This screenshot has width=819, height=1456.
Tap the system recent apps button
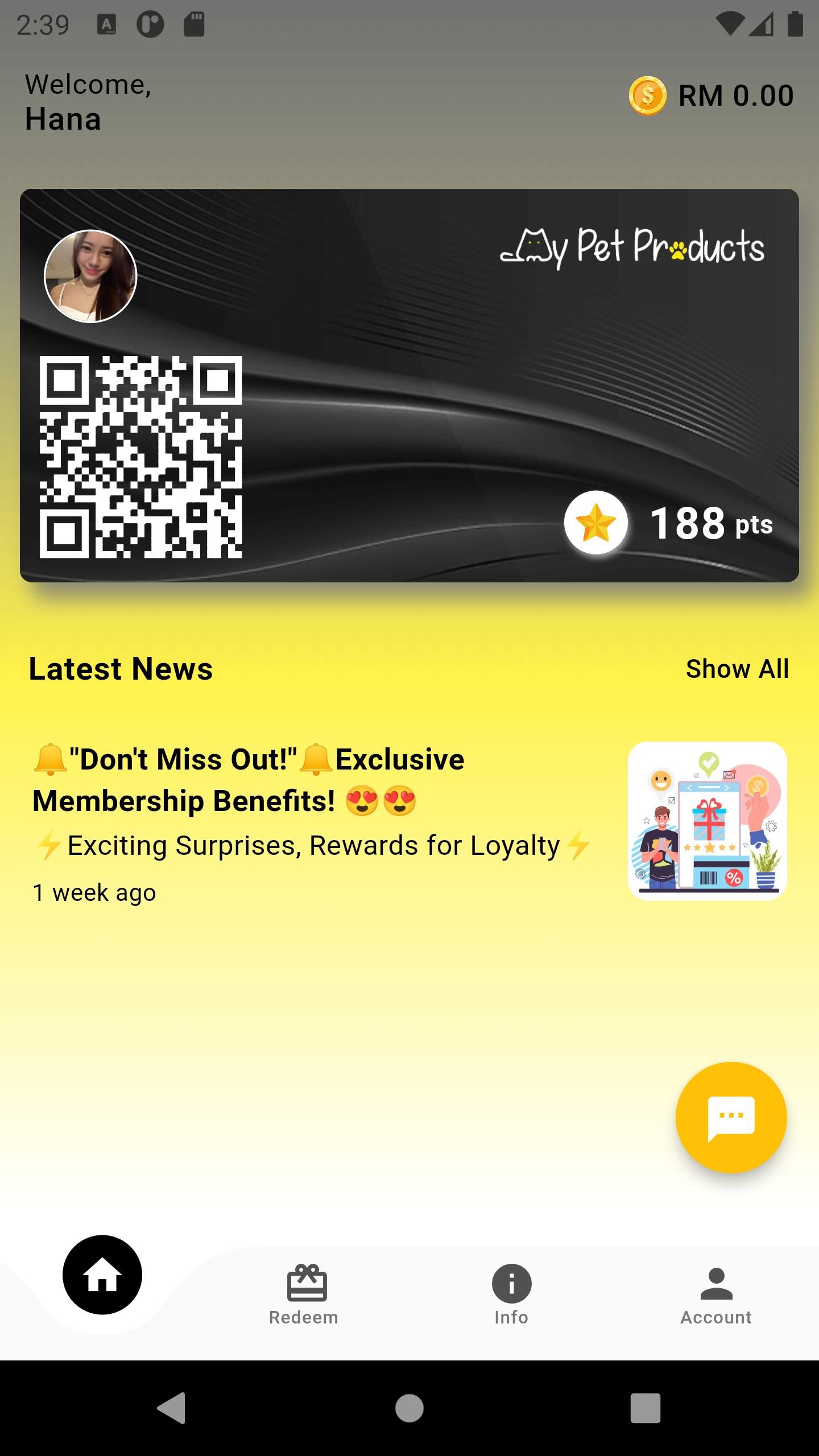coord(646,1408)
